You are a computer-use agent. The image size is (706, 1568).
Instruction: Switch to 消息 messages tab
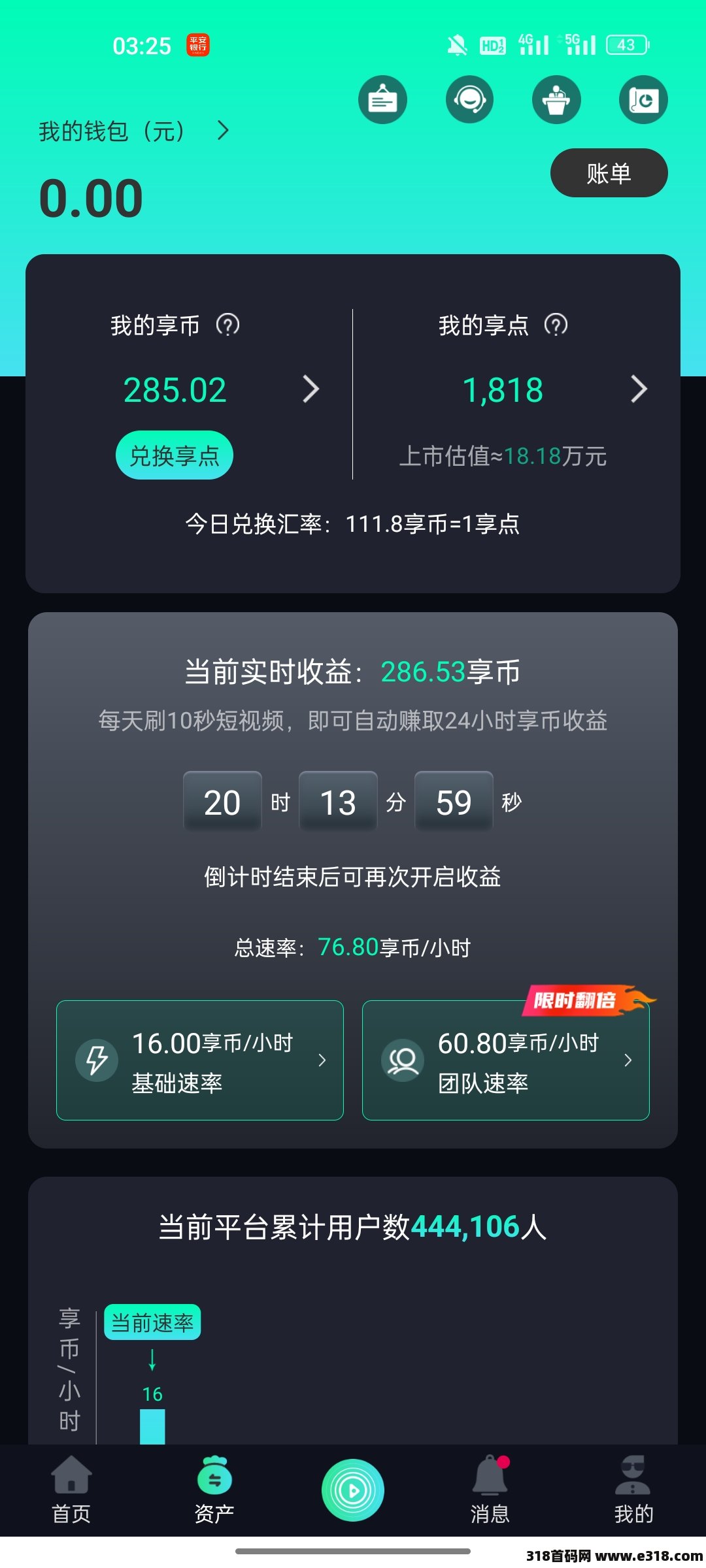(490, 1491)
